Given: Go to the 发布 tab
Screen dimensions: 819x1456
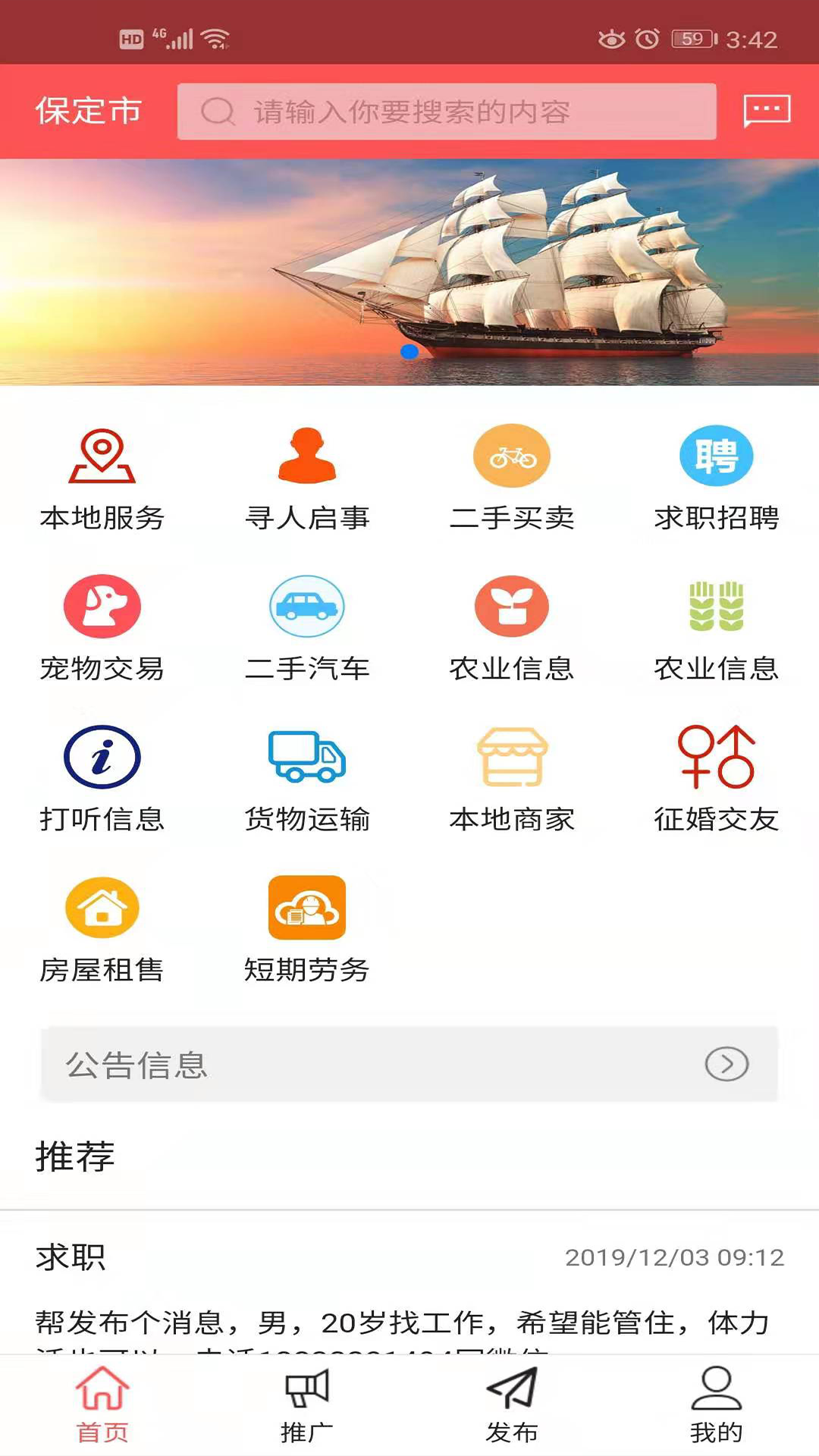Looking at the screenshot, I should point(512,1405).
